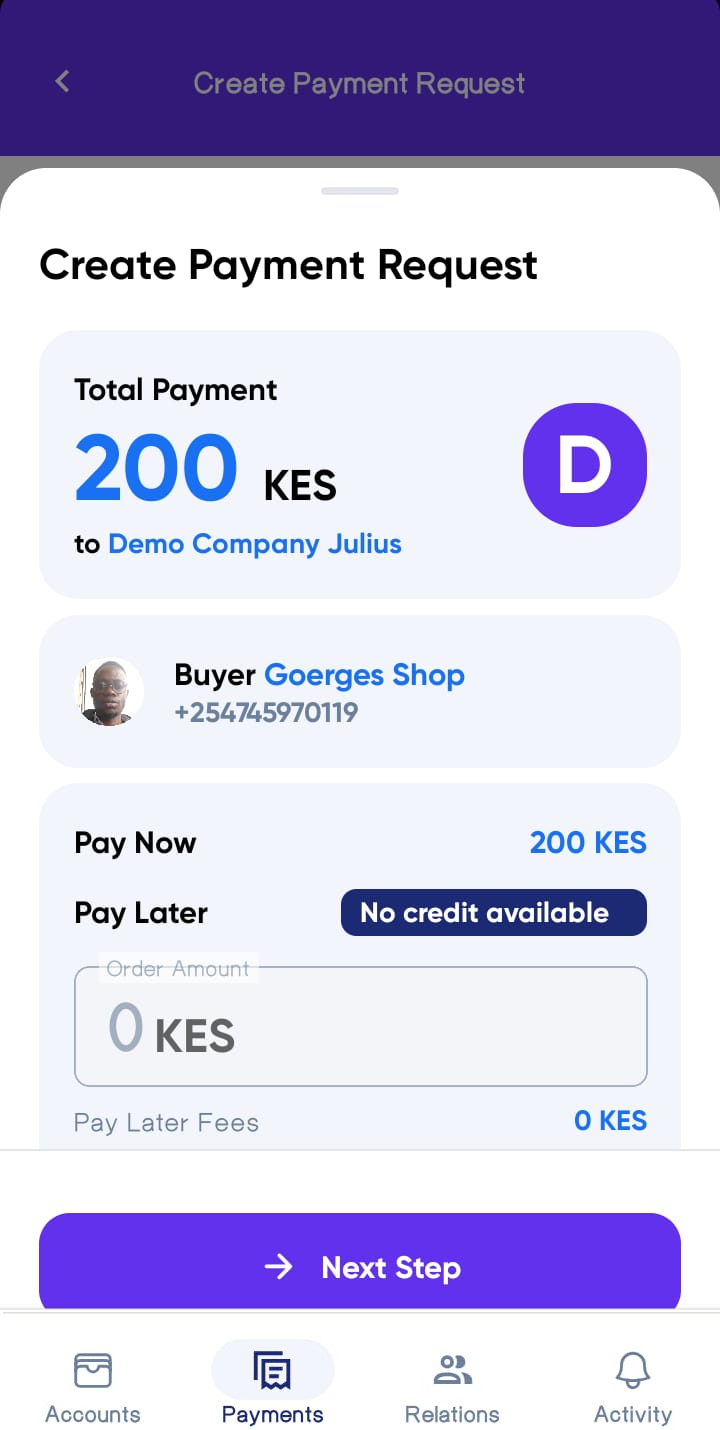
Task: Tap the No credit available badge
Action: coord(493,912)
